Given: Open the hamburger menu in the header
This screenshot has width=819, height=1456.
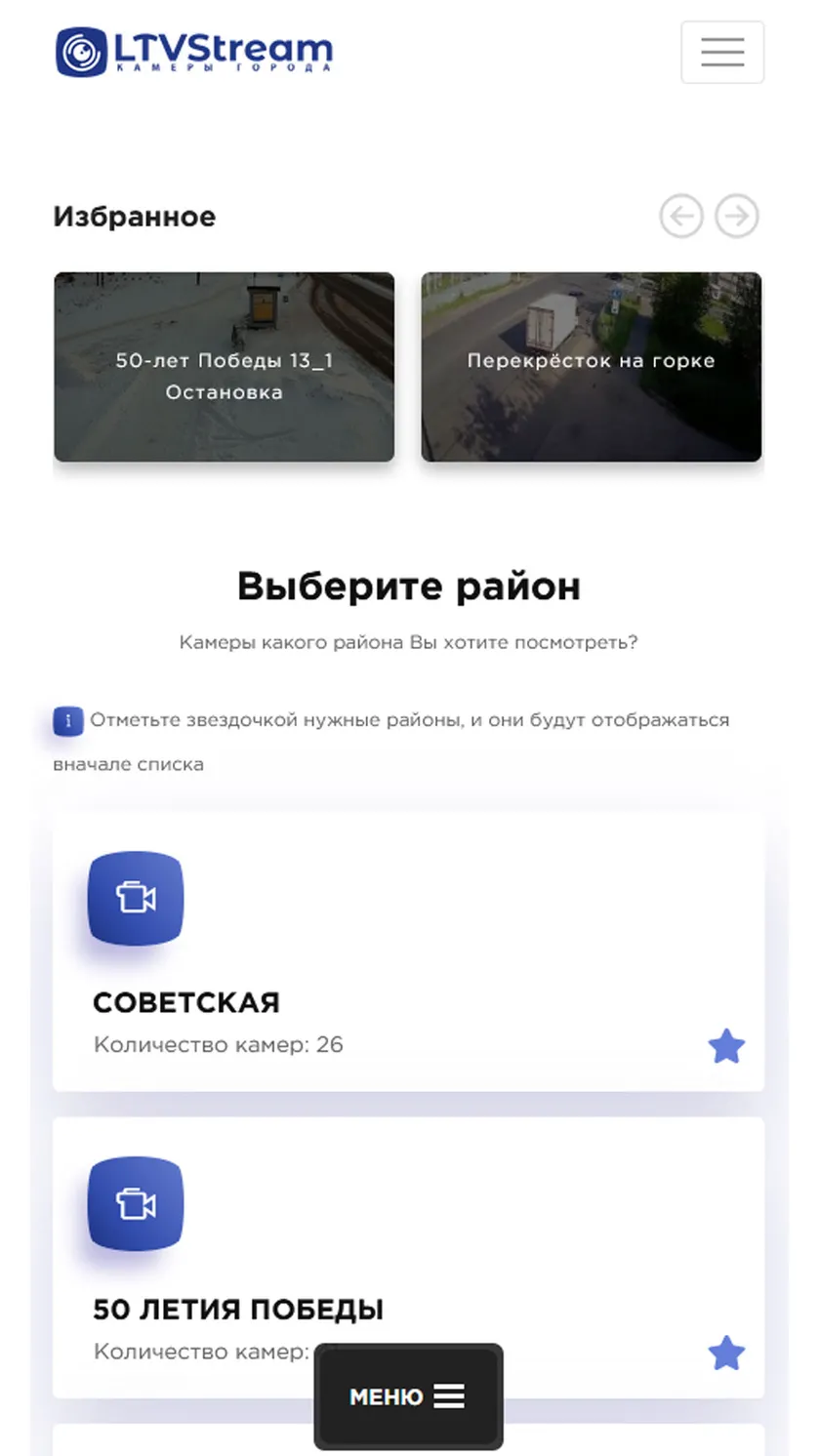Looking at the screenshot, I should coord(722,52).
